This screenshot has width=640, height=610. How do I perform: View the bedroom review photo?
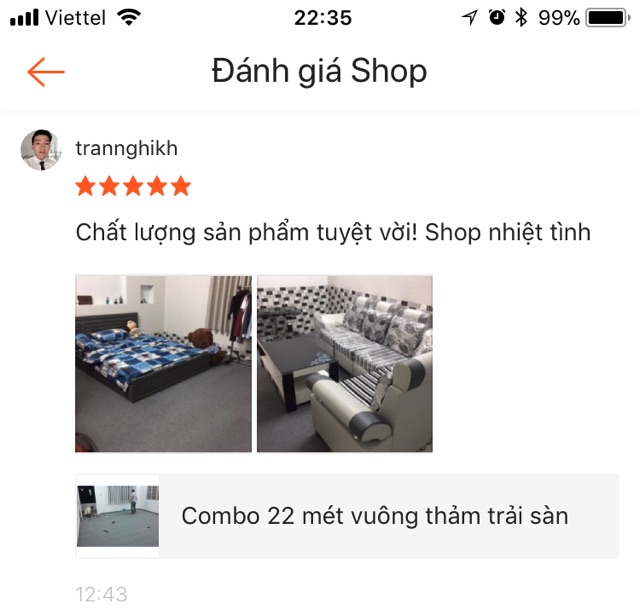coord(163,364)
